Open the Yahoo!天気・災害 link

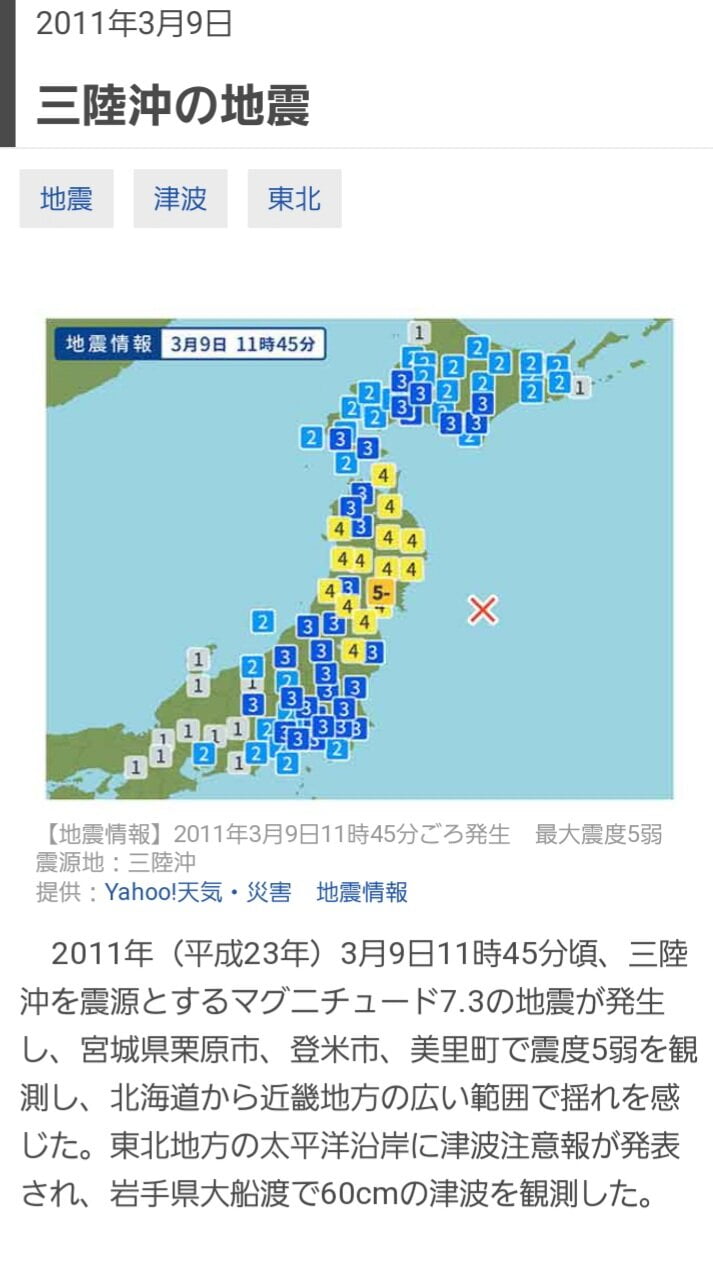click(197, 892)
